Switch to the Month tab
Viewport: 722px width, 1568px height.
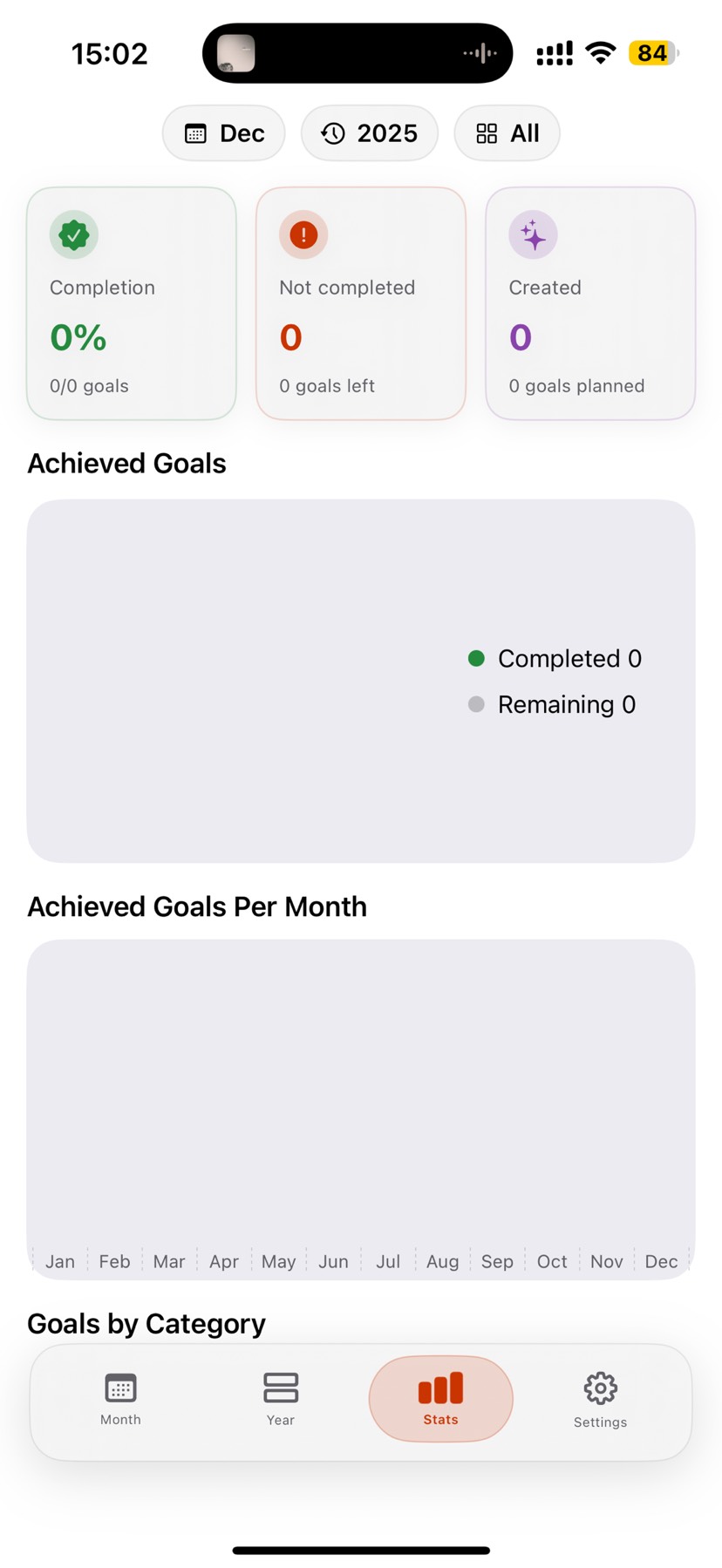click(120, 1399)
